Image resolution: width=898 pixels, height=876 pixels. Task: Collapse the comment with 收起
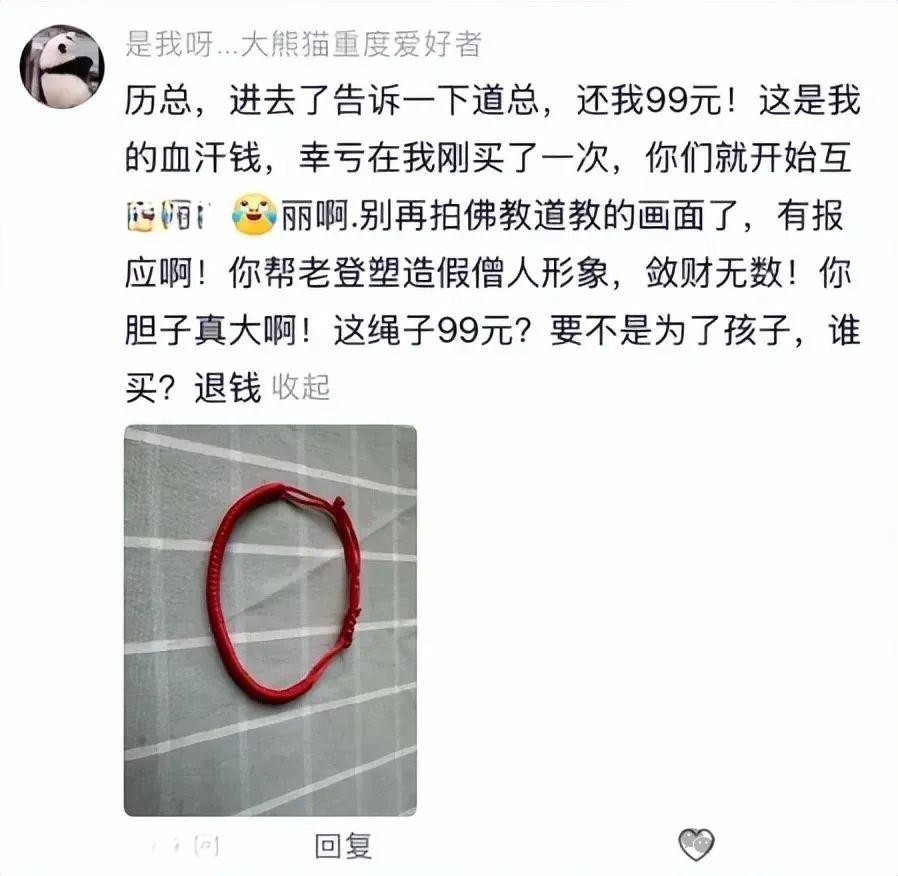tap(301, 387)
